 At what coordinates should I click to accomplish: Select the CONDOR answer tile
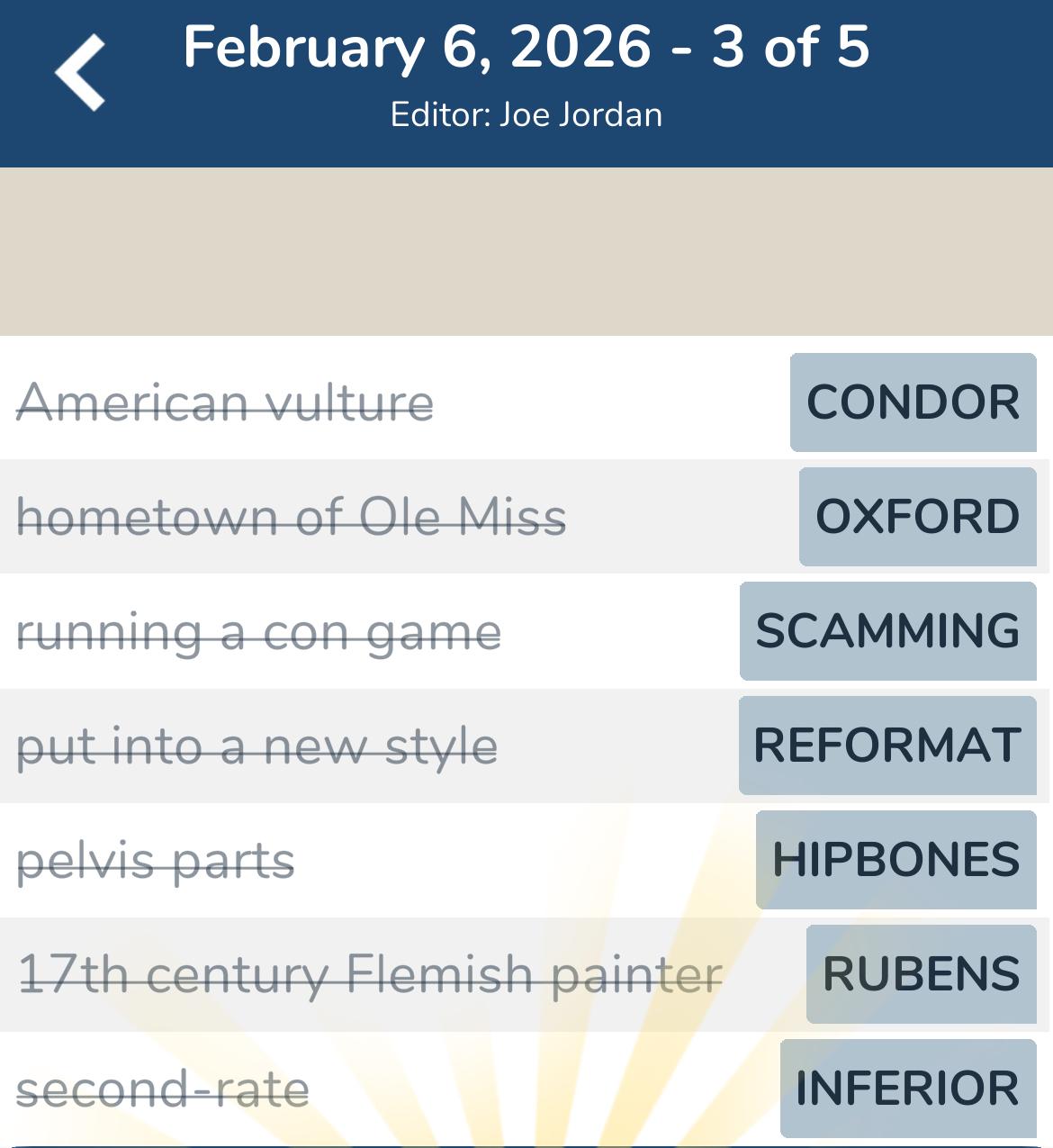(912, 402)
